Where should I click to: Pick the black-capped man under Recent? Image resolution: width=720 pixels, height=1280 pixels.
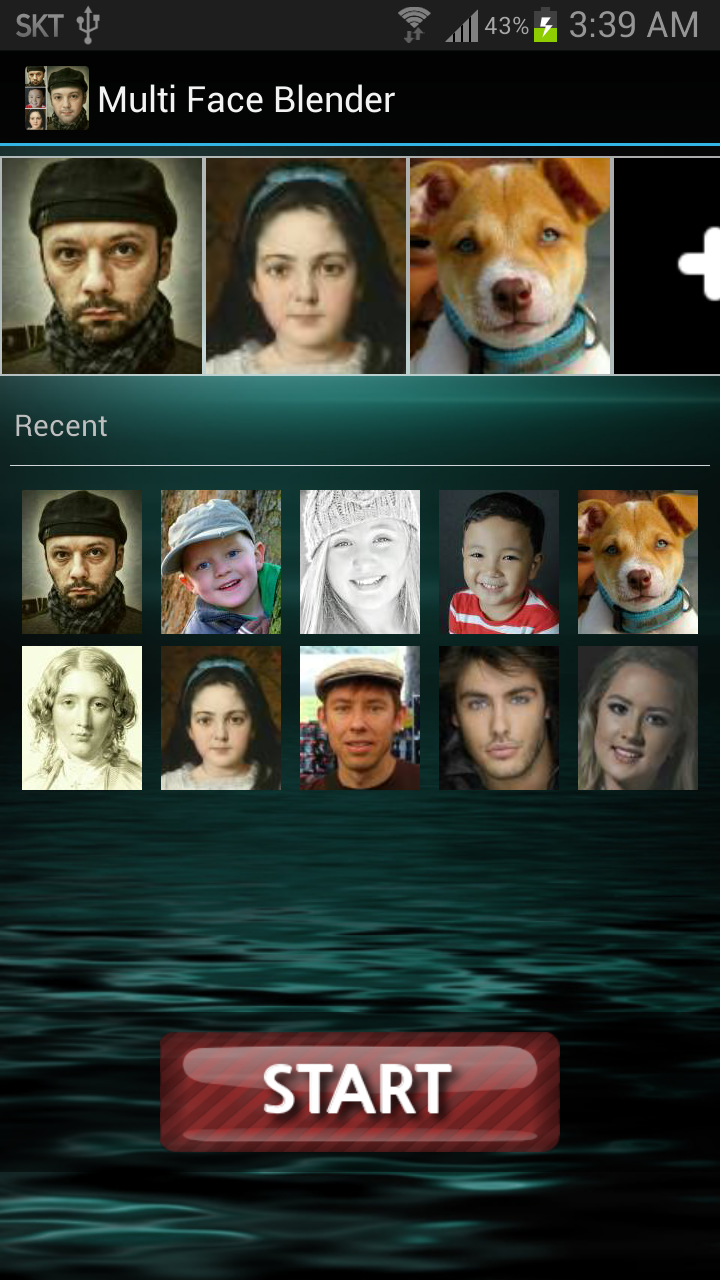[82, 562]
